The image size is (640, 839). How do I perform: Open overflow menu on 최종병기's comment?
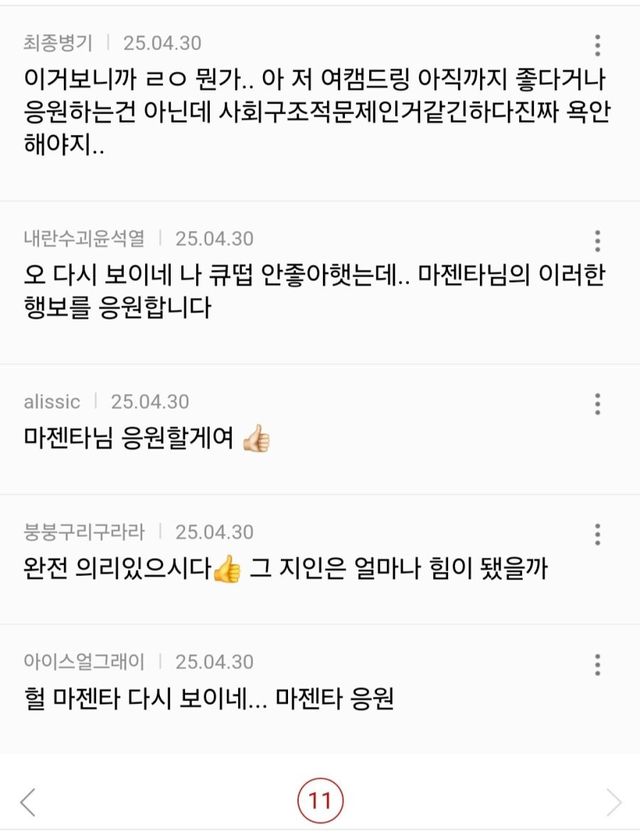(597, 45)
